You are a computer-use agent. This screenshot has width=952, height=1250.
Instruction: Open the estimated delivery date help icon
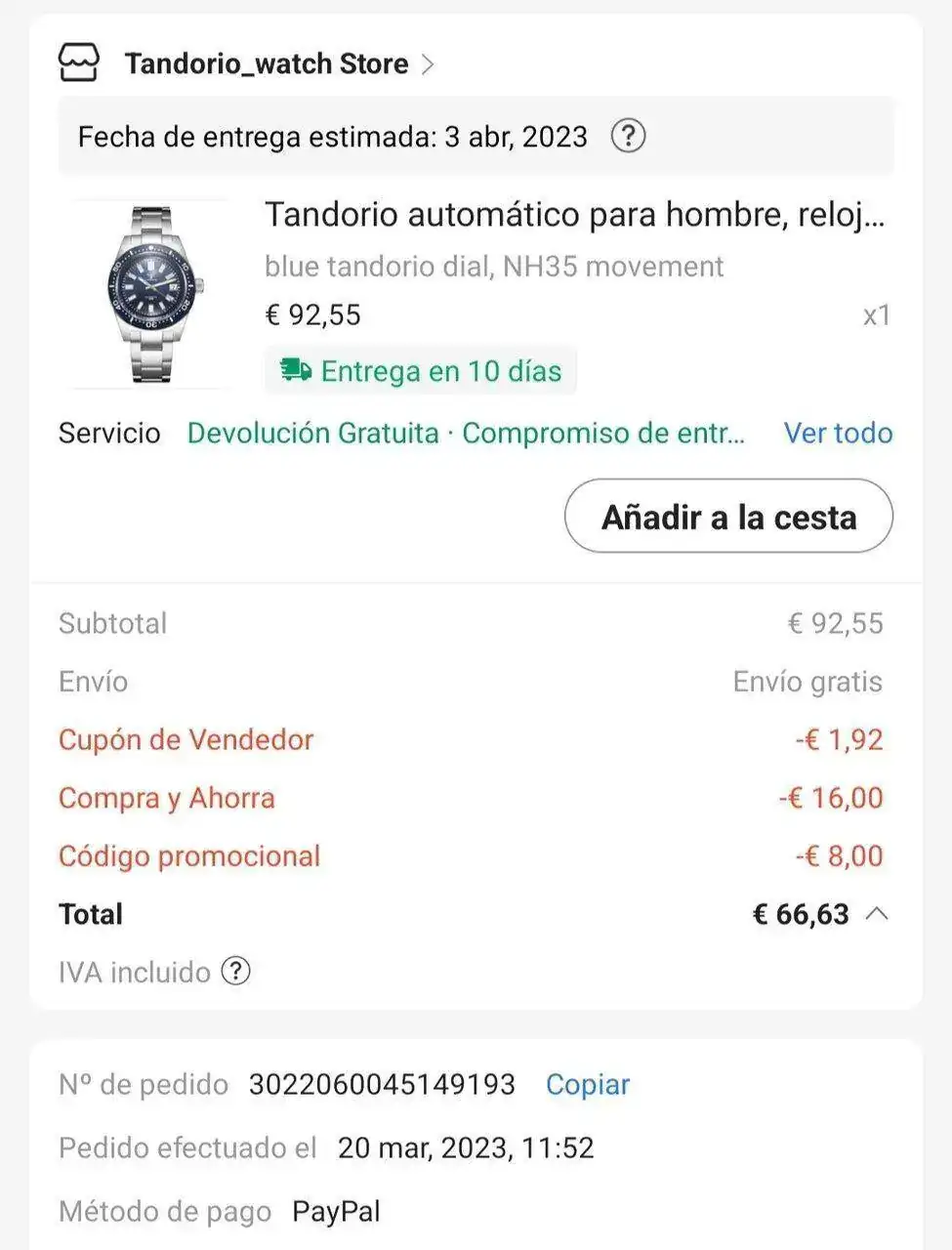tap(628, 136)
